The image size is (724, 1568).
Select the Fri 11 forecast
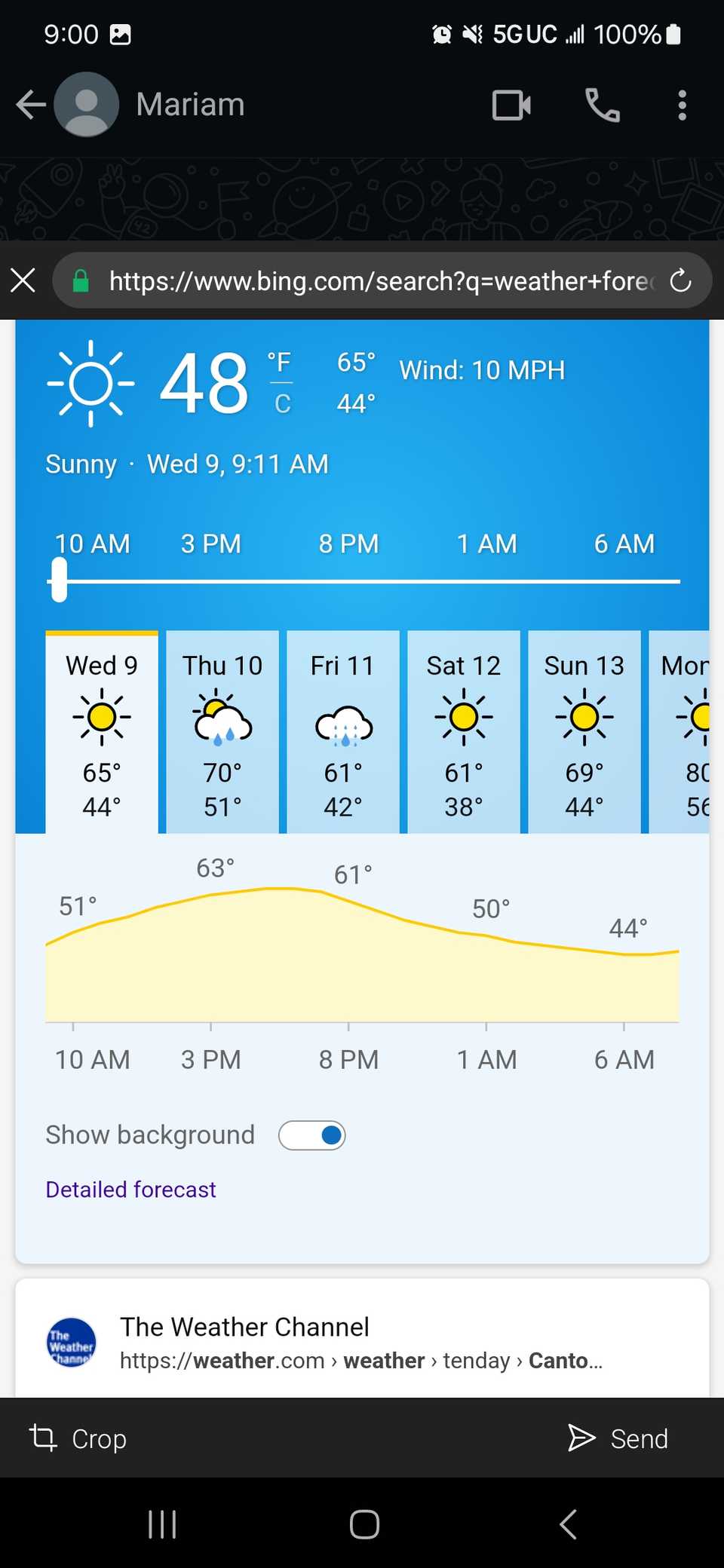tap(343, 731)
